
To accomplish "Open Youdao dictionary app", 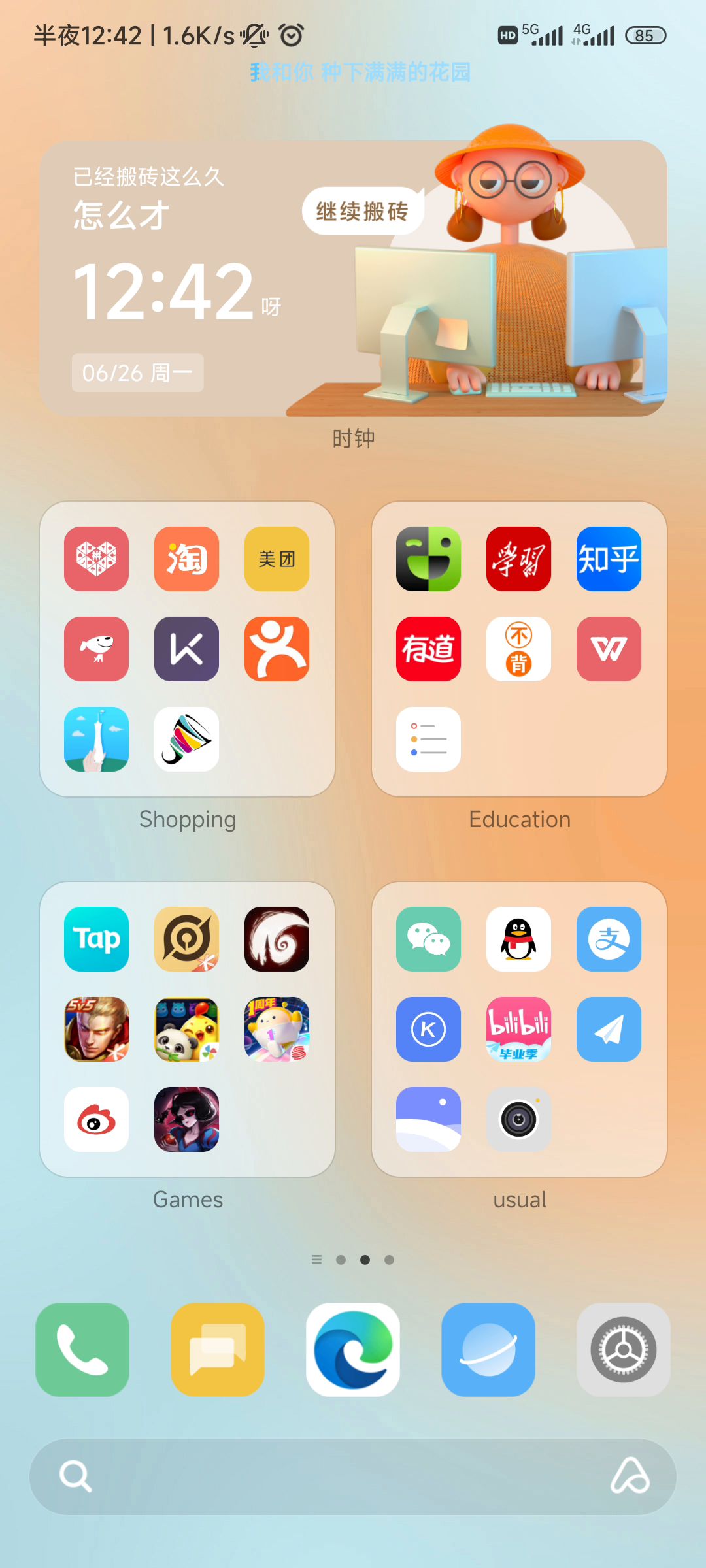I will [429, 649].
